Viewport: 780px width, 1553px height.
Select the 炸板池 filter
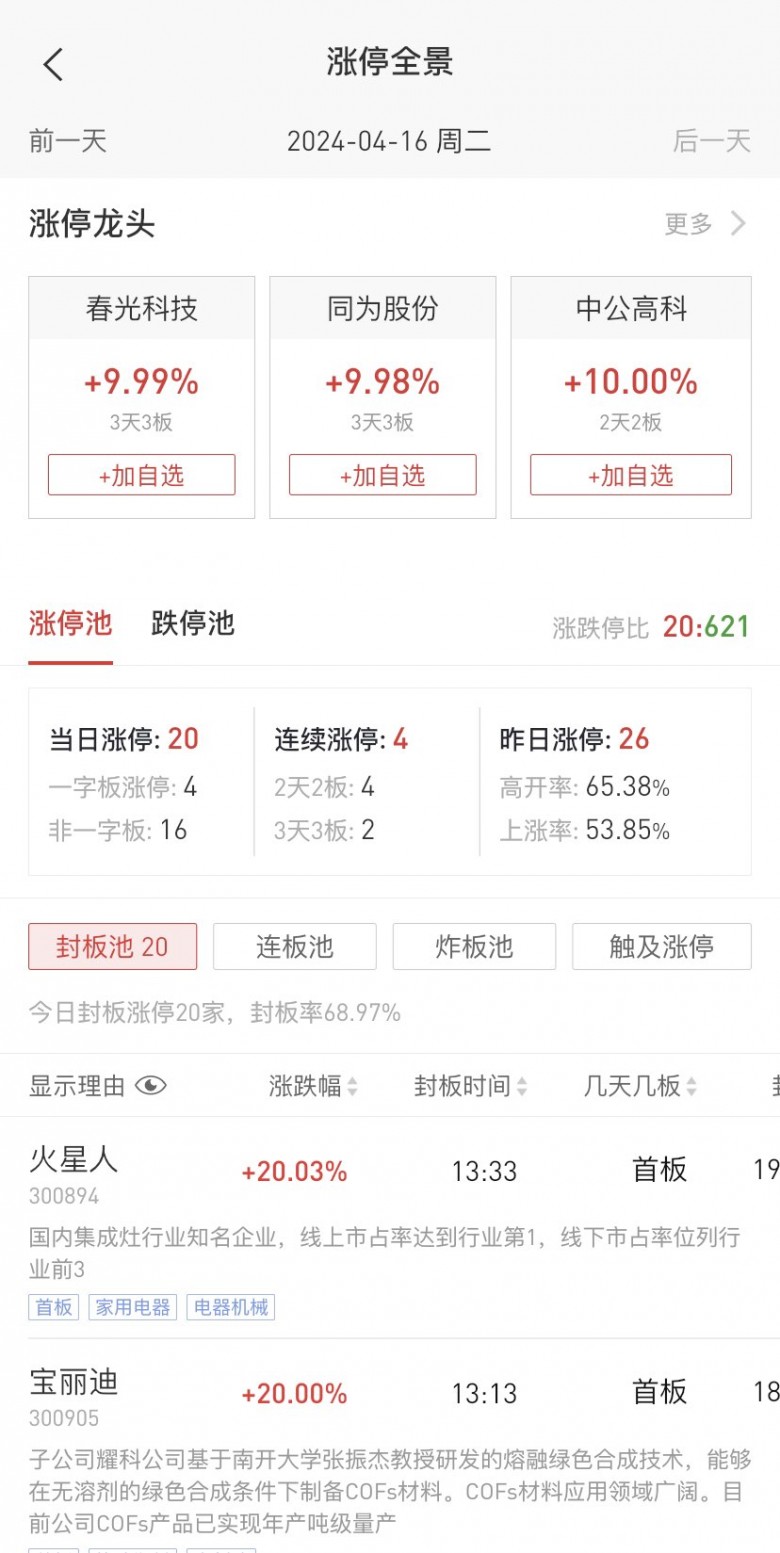tap(474, 946)
